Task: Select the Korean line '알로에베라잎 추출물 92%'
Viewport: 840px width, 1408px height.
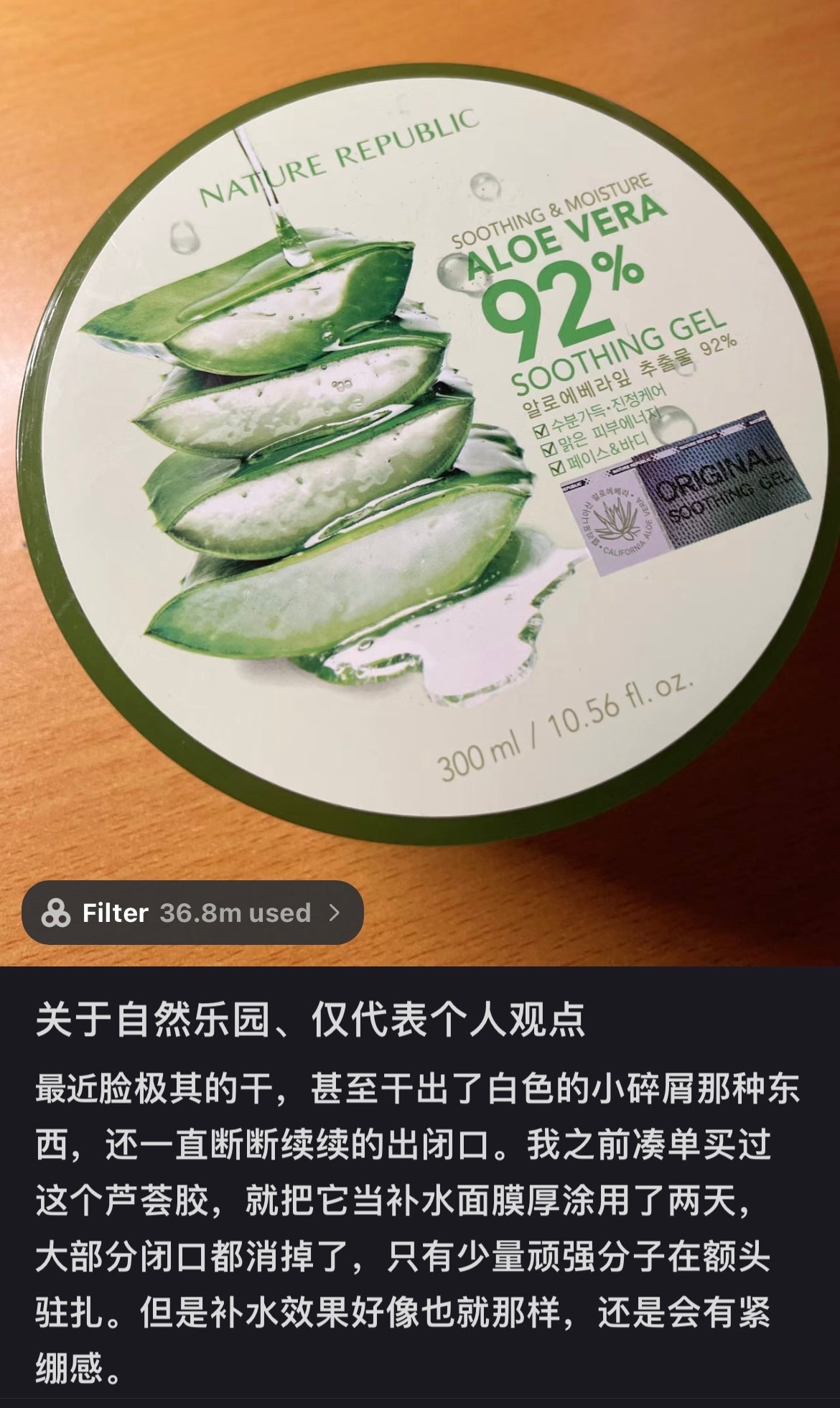Action: (x=632, y=376)
